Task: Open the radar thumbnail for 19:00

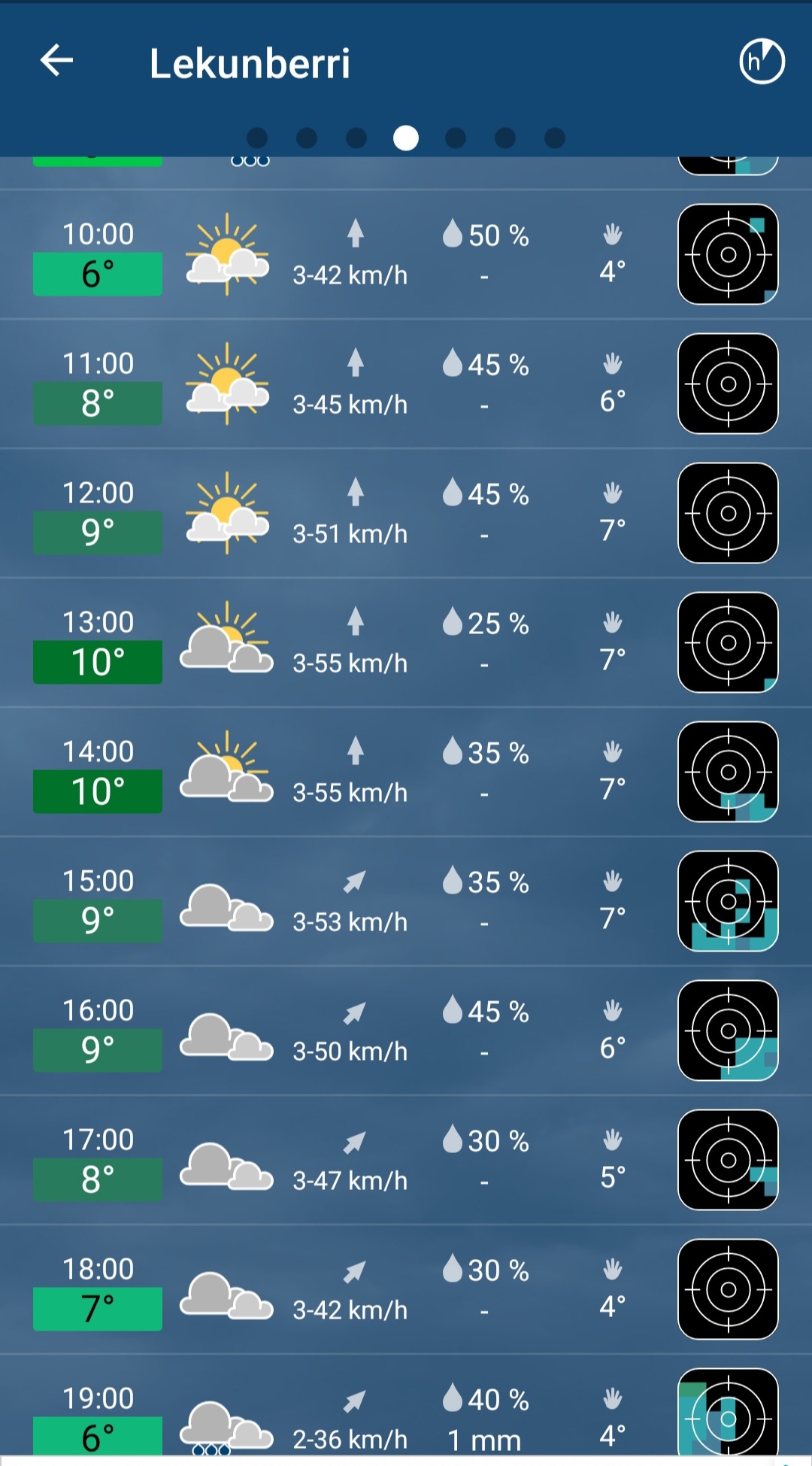Action: (x=728, y=1412)
